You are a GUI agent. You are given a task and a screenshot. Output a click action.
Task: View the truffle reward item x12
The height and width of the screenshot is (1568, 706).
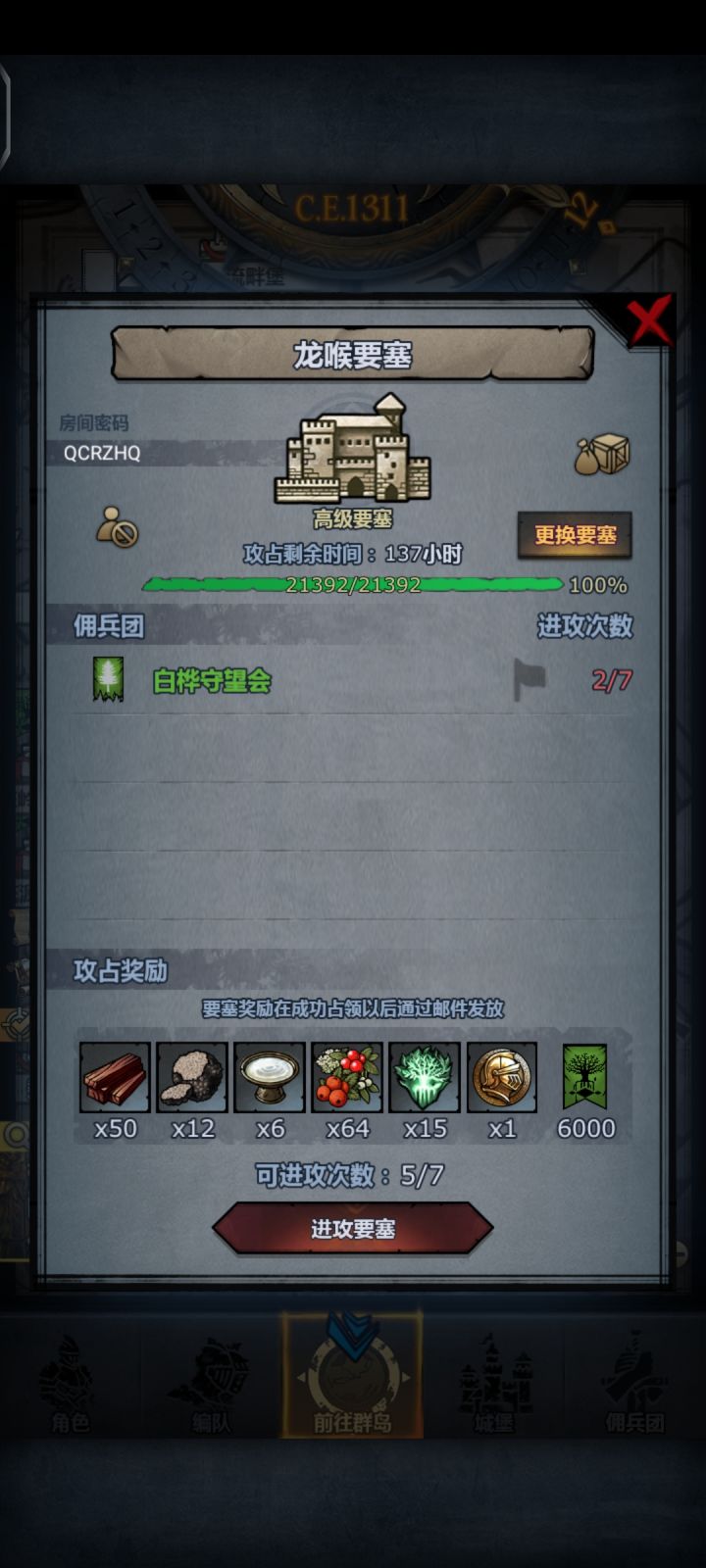pyautogui.click(x=192, y=1077)
